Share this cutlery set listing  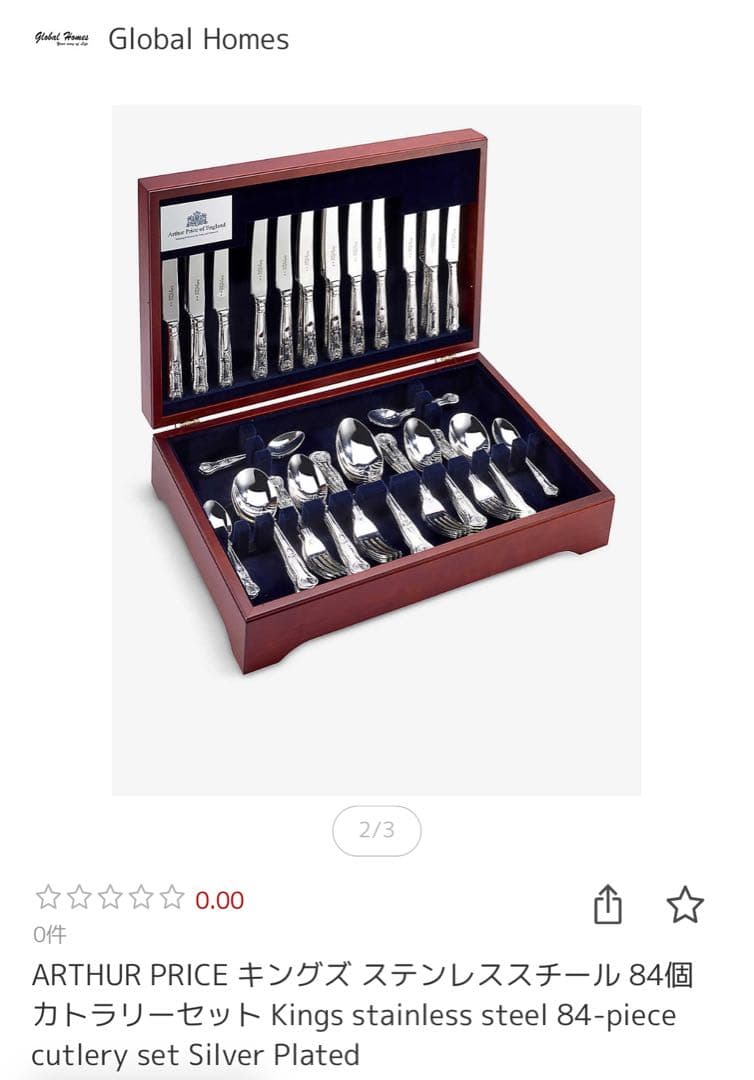(608, 905)
